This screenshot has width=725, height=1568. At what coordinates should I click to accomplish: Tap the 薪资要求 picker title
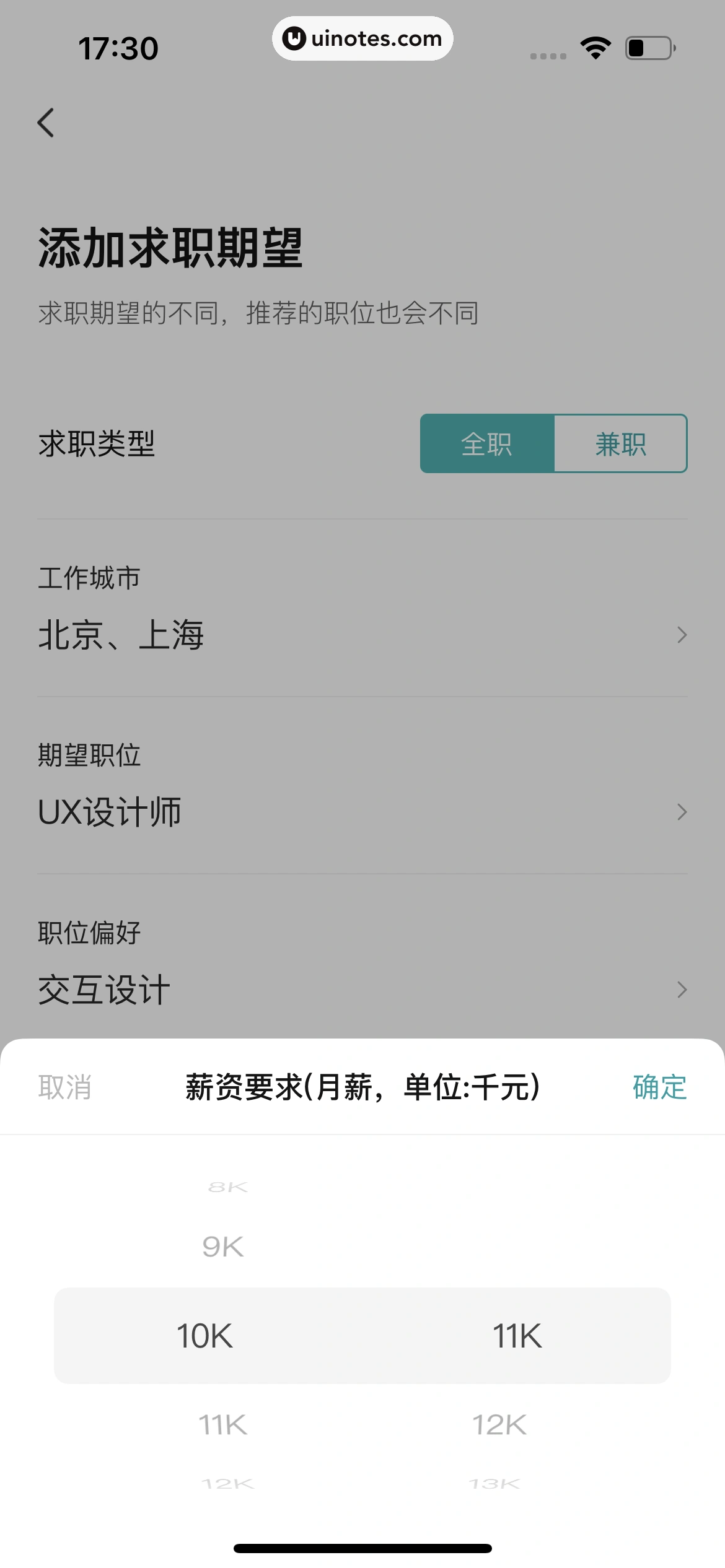(362, 1087)
